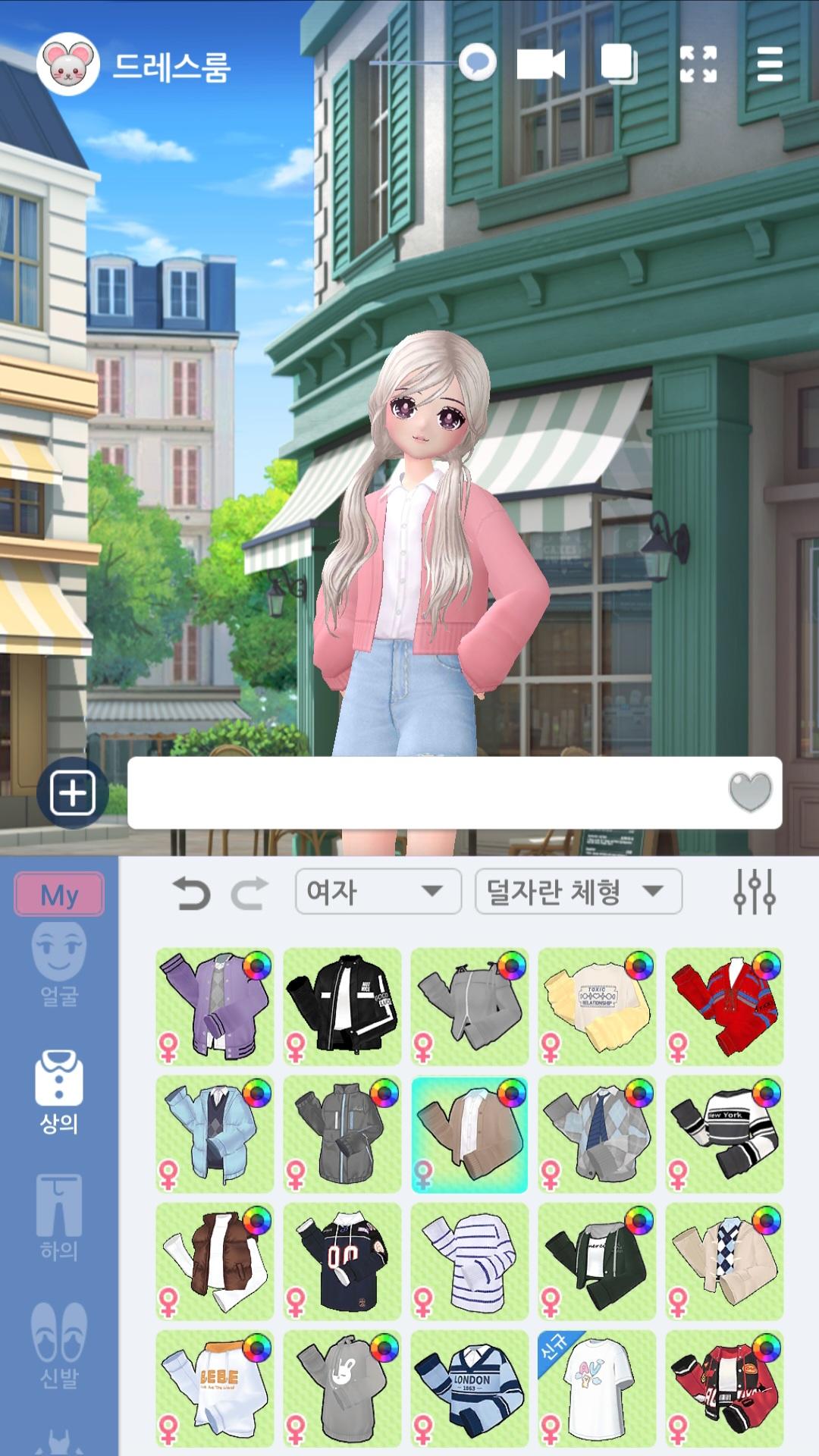Select the 하의 bottoms category
The height and width of the screenshot is (1456, 819).
(59, 1219)
